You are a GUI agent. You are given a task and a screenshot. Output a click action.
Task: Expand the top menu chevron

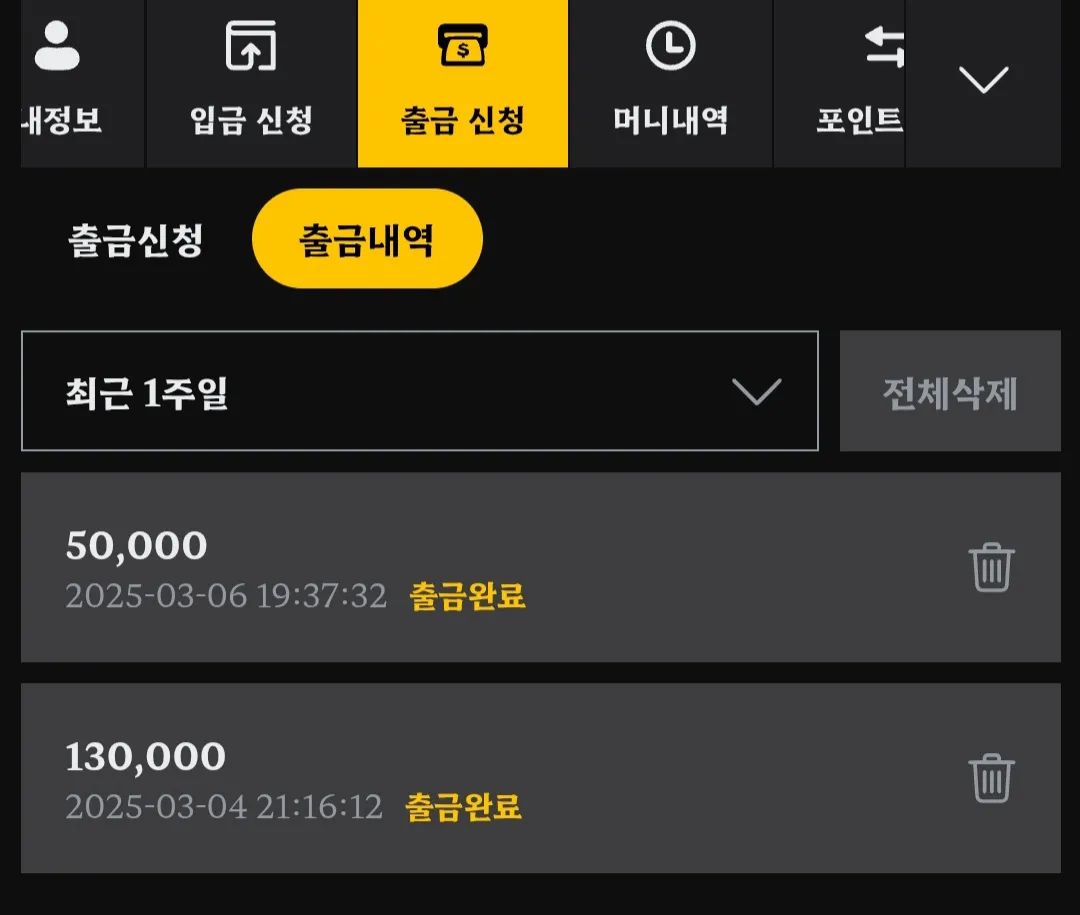(x=984, y=81)
